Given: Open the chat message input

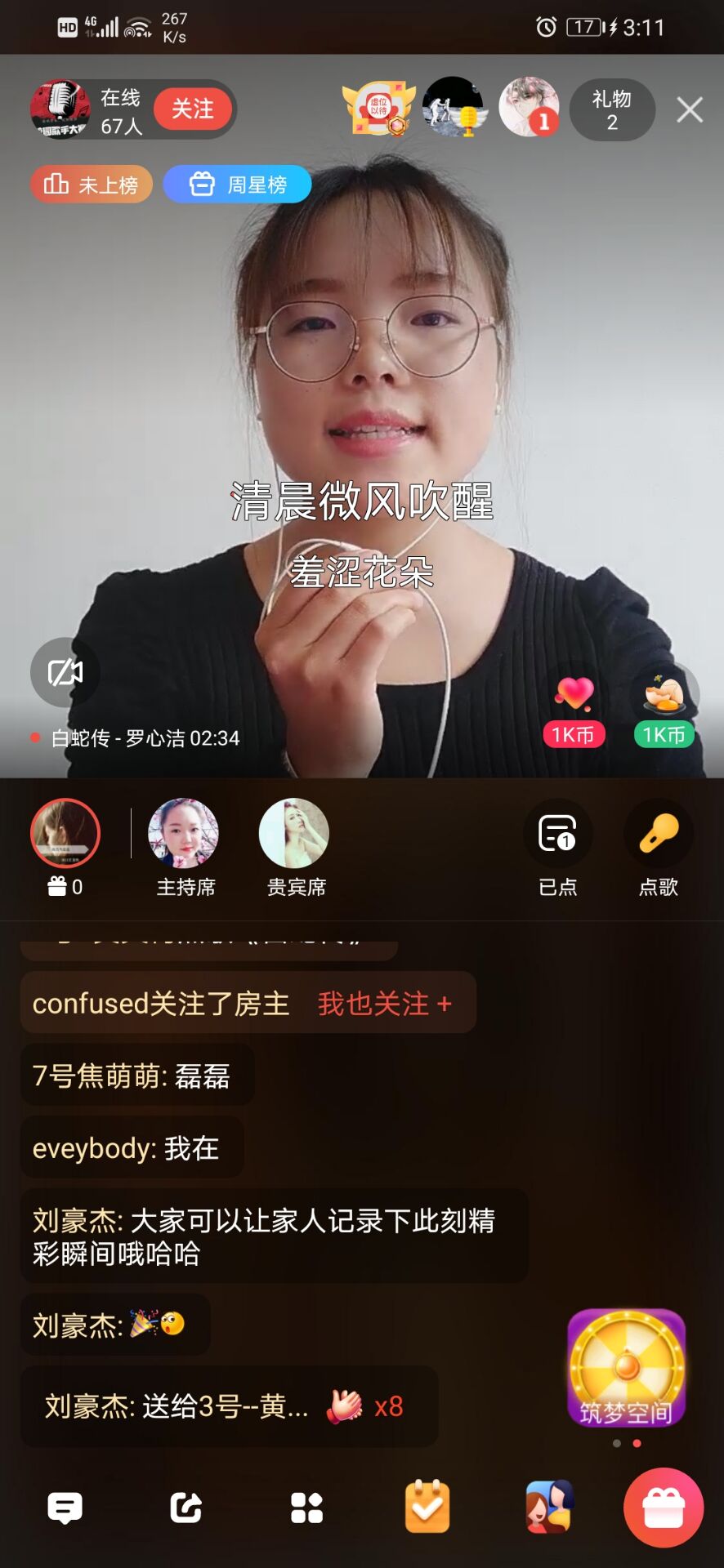Looking at the screenshot, I should [x=65, y=1508].
